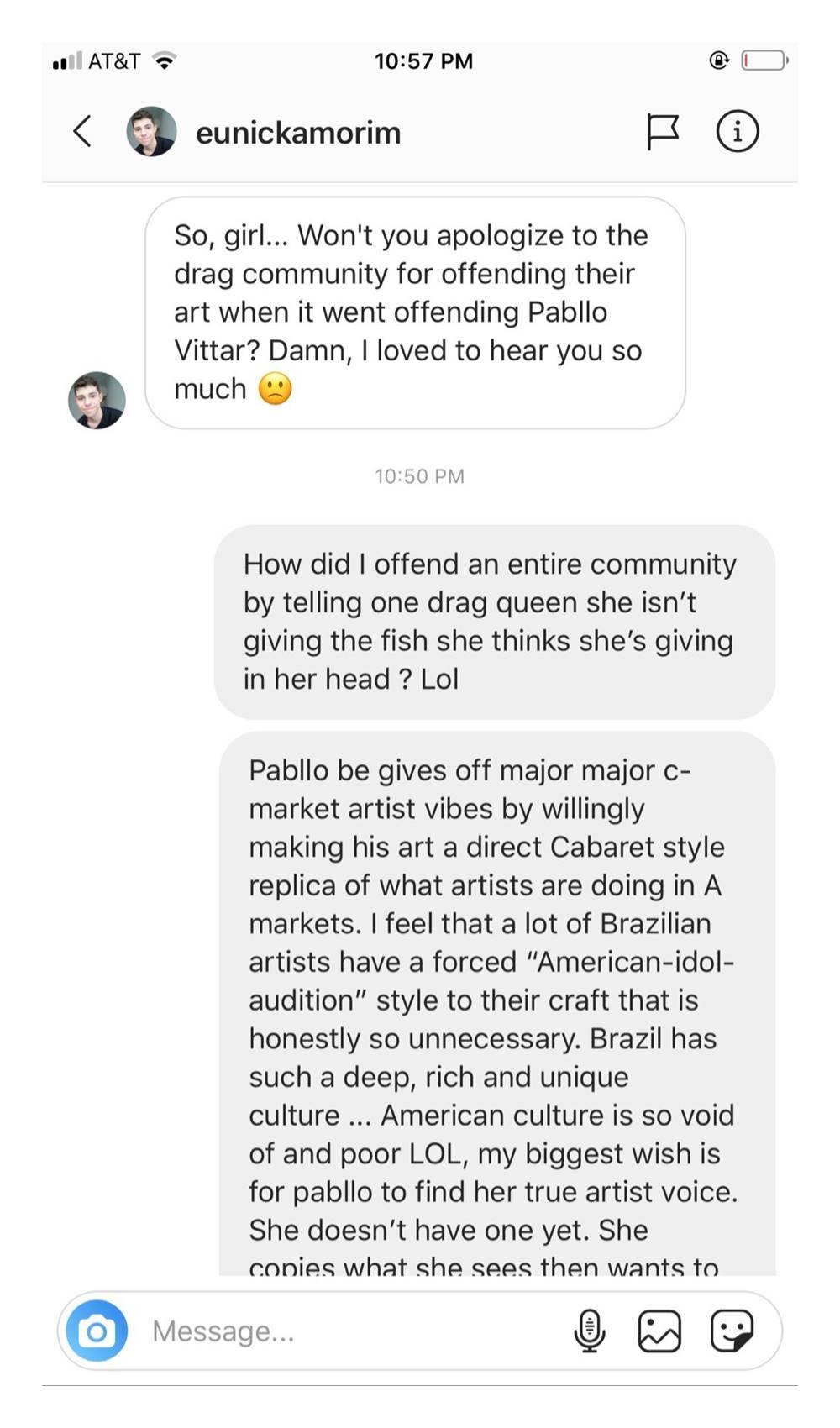Record a voice message with the microphone
The width and height of the screenshot is (840, 1428).
click(590, 1331)
